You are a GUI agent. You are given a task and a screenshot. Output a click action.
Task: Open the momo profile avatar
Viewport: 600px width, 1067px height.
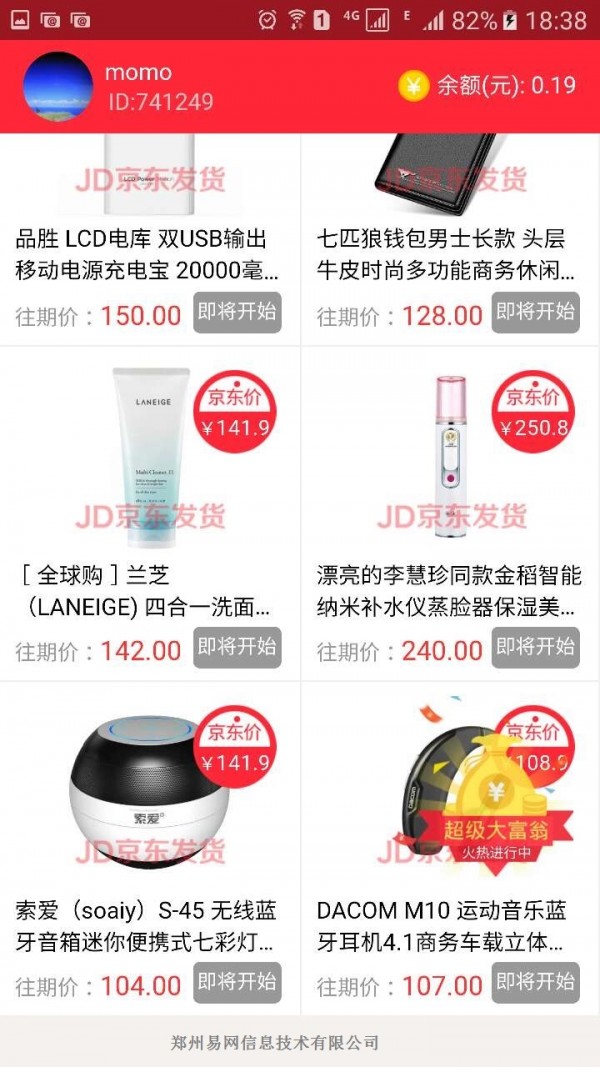tap(58, 87)
